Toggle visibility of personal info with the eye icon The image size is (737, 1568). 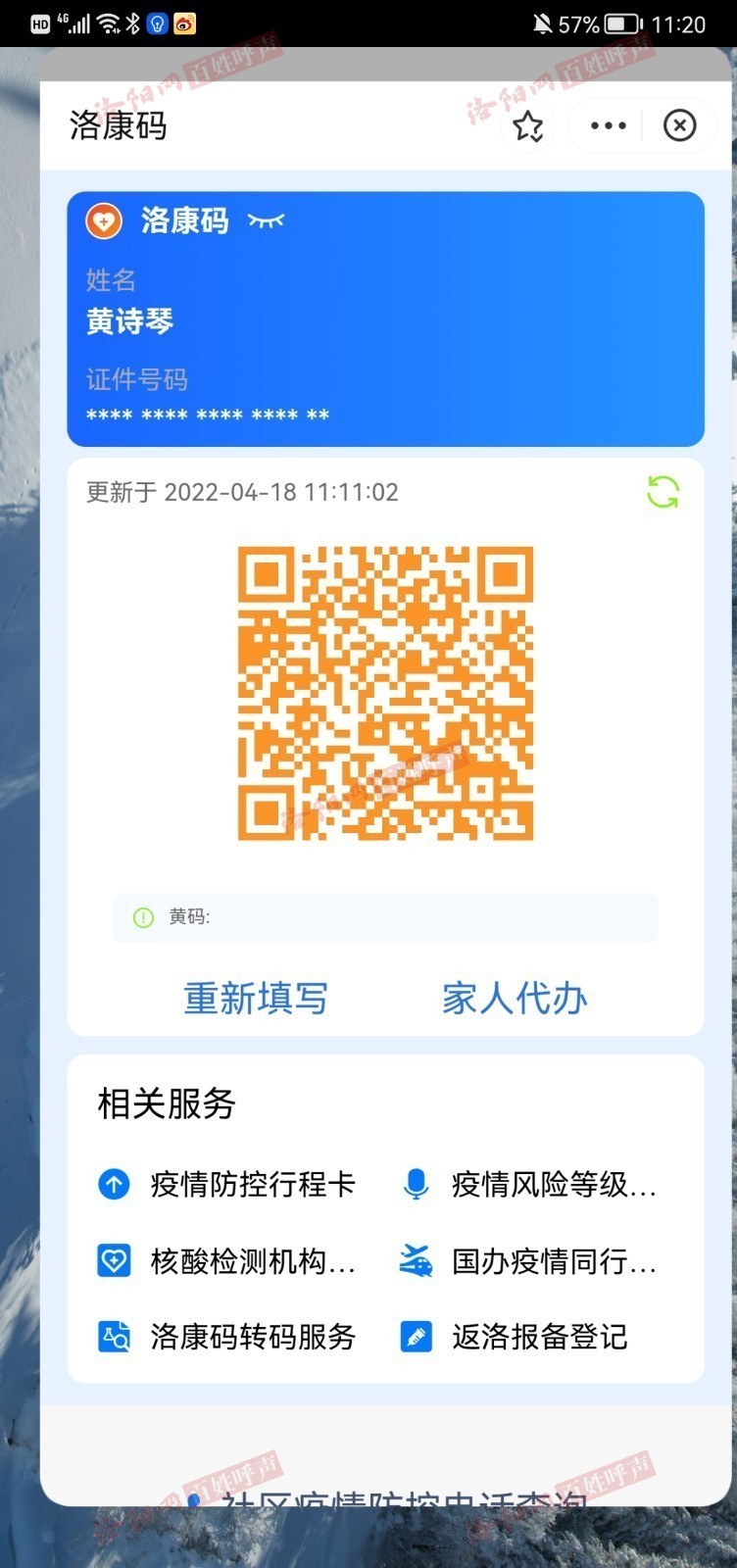click(266, 220)
